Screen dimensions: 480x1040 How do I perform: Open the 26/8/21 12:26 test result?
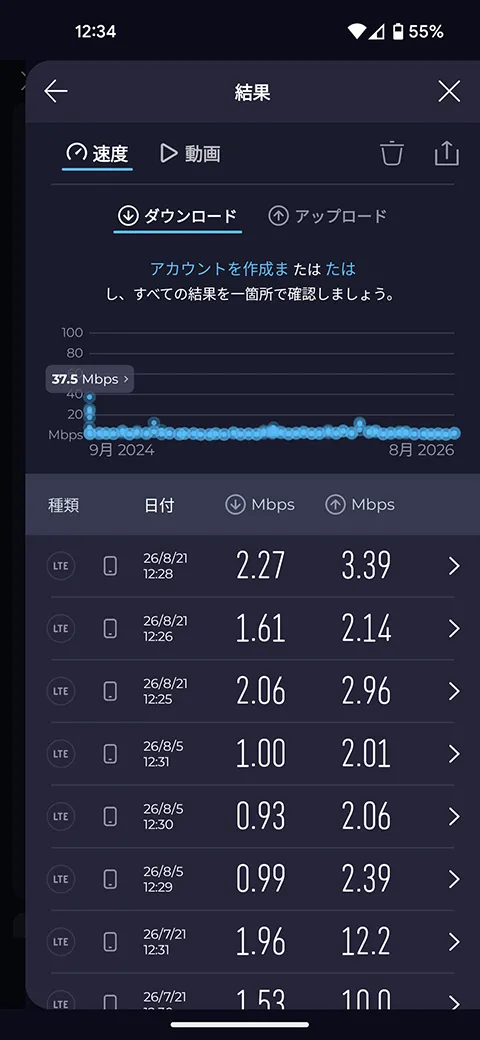[253, 628]
